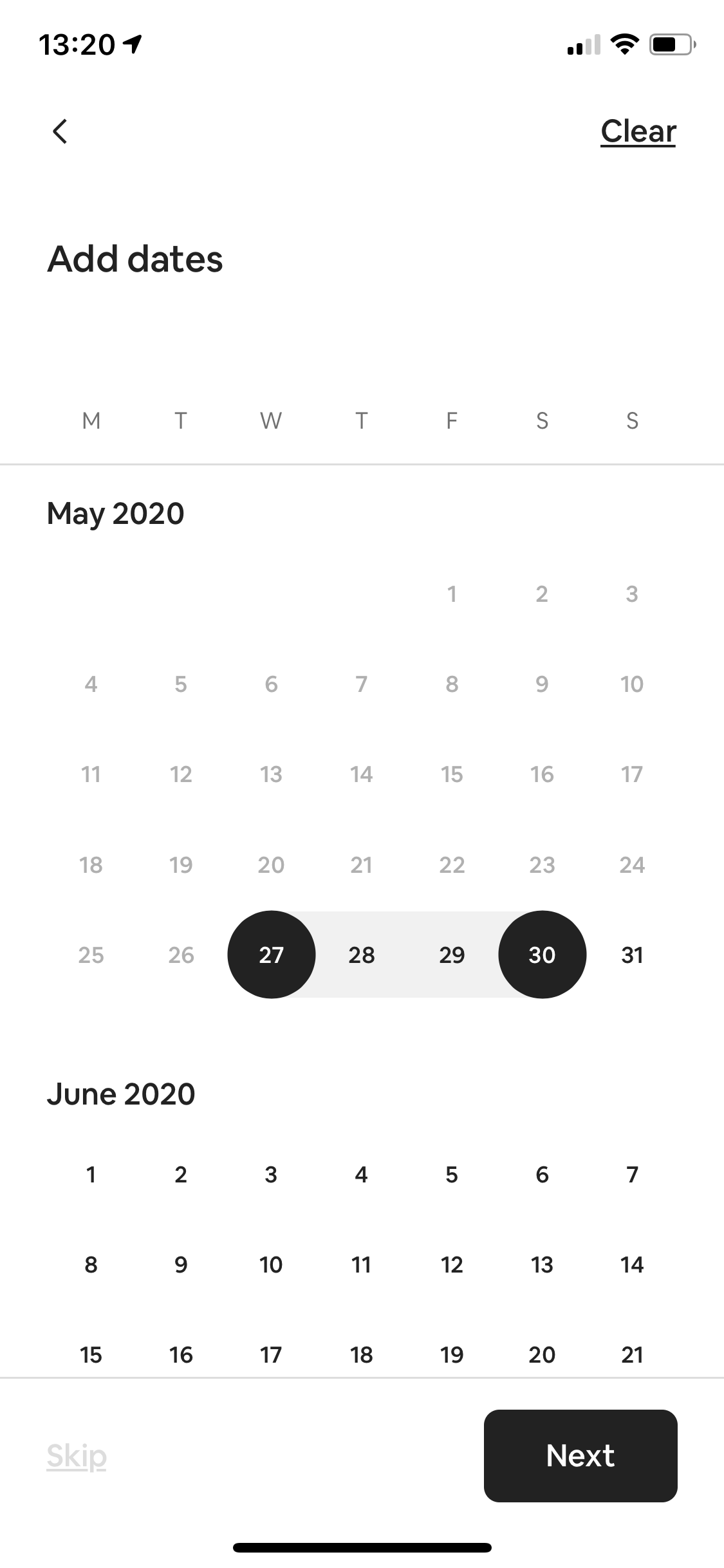Select May 27 start date circle
The height and width of the screenshot is (1568, 724).
[x=271, y=955]
